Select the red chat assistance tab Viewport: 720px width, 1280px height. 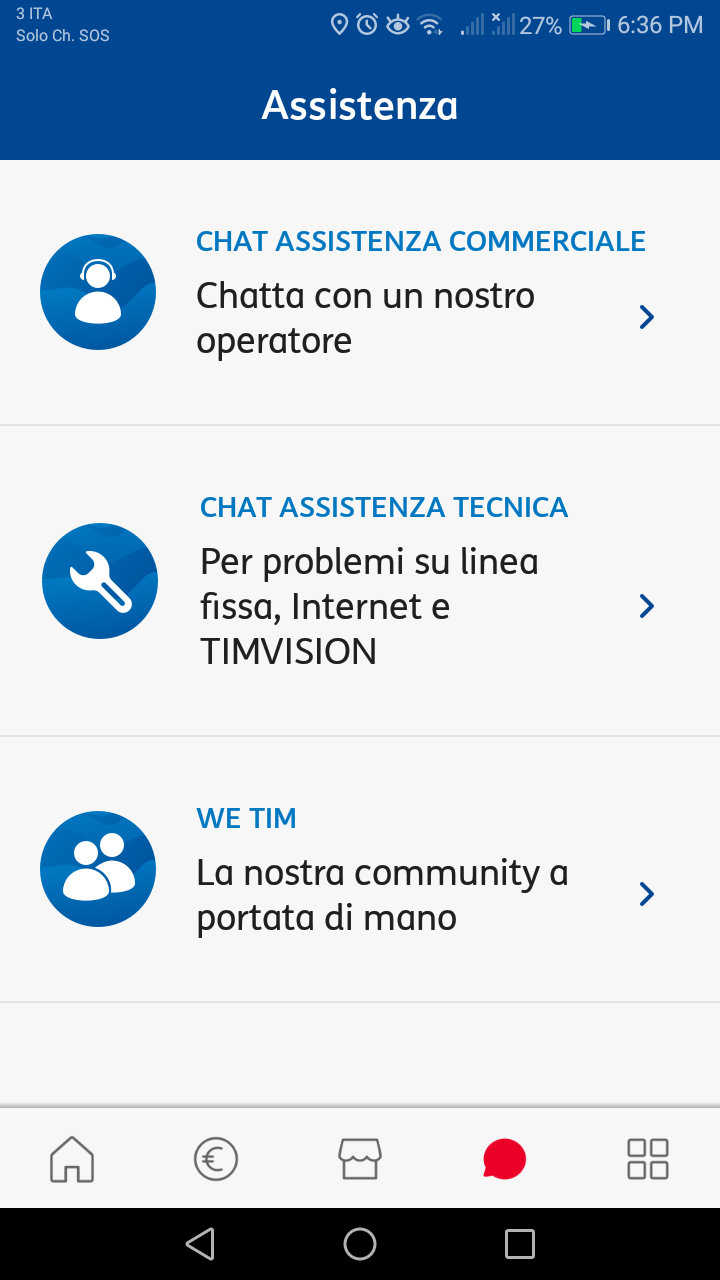point(504,1160)
